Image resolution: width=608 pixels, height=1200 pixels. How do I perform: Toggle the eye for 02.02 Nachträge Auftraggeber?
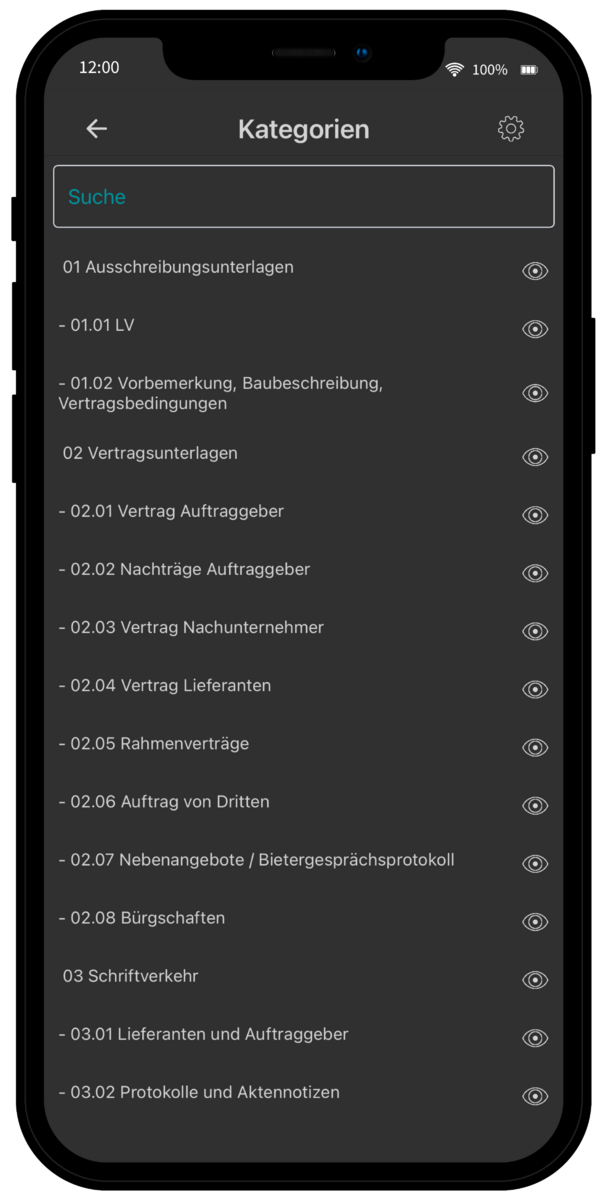click(535, 573)
